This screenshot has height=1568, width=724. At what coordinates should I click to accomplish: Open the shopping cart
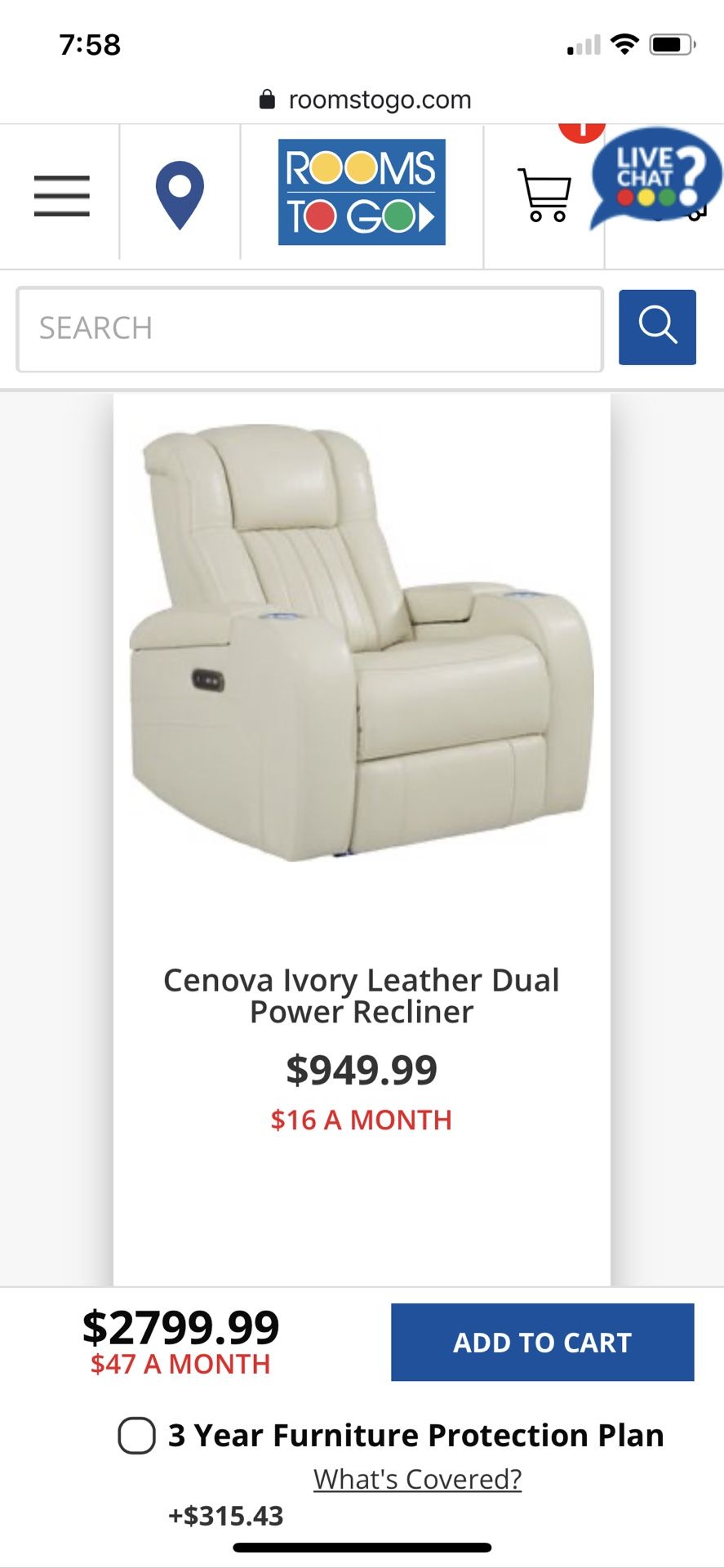(x=544, y=194)
